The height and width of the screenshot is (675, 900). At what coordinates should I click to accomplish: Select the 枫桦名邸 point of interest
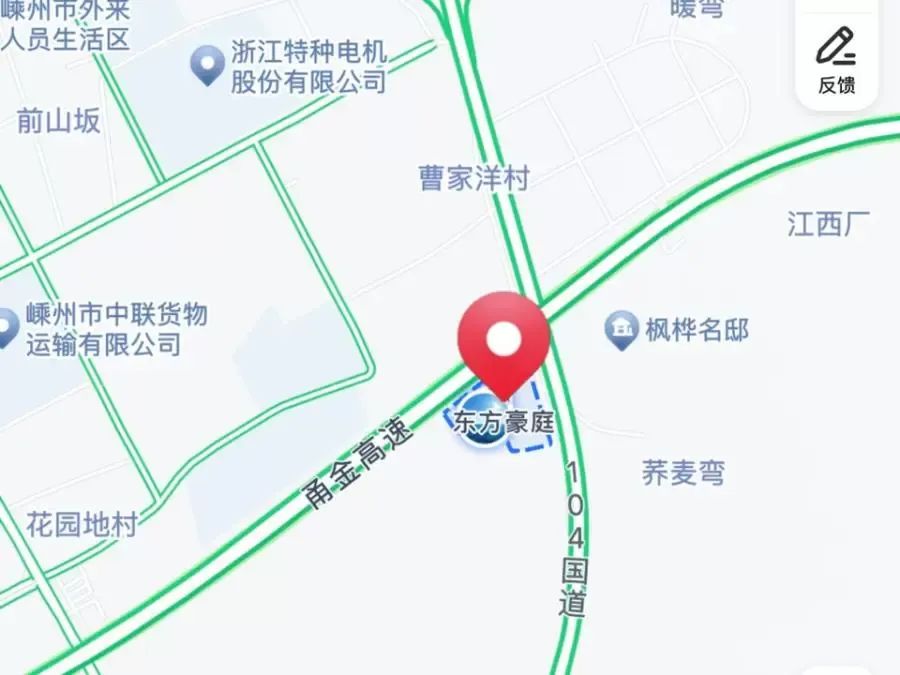(622, 330)
